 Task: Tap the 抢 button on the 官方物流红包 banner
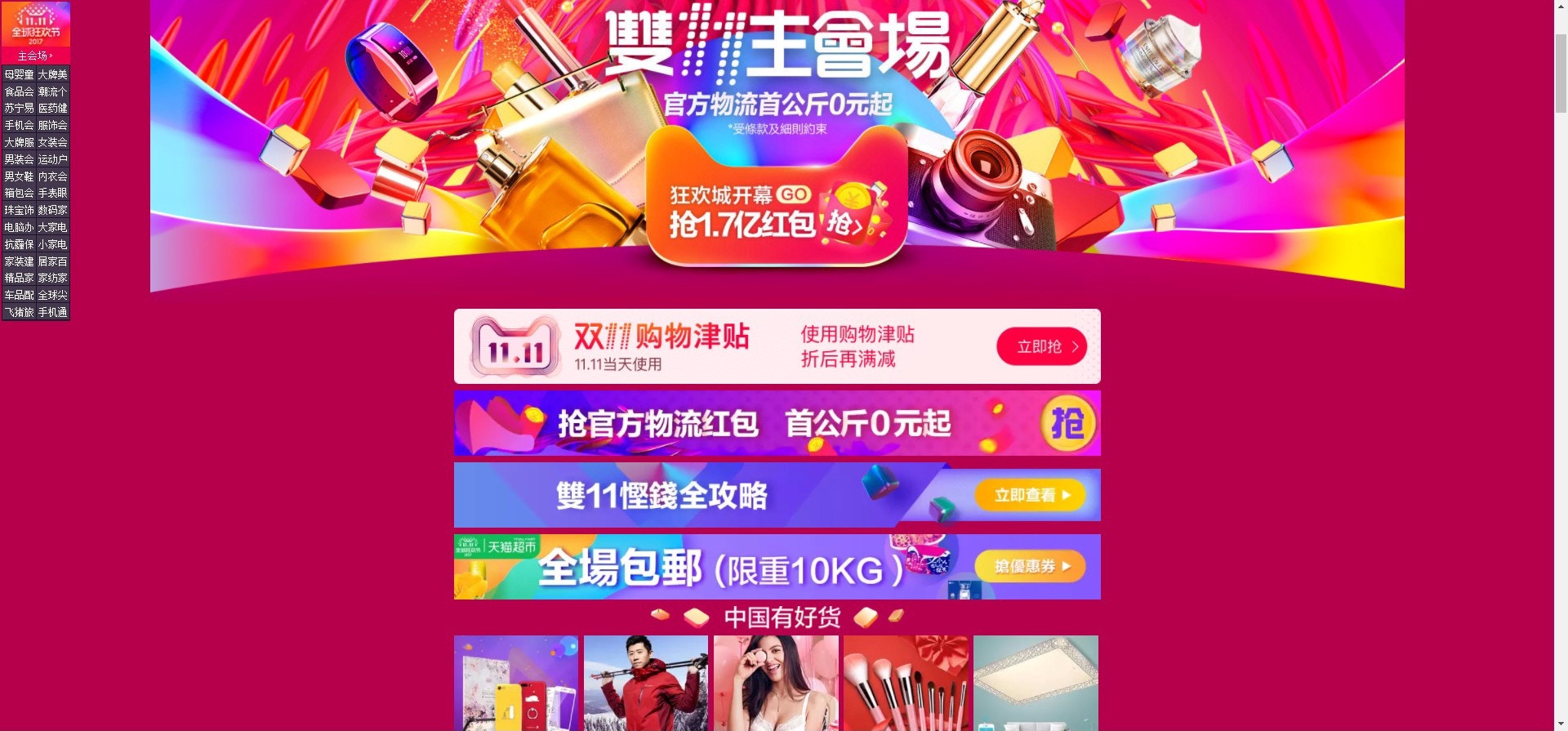coord(1067,423)
